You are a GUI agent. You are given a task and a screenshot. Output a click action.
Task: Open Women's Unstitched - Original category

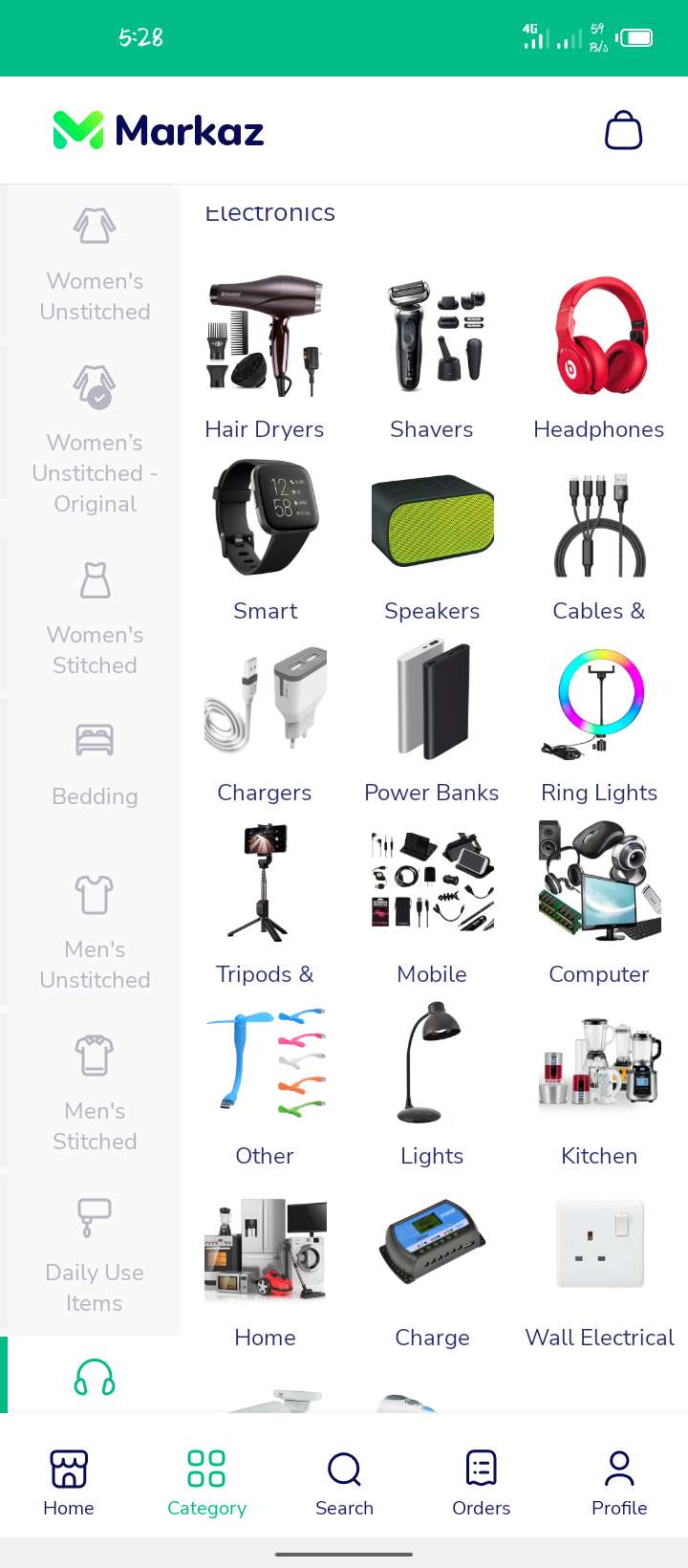click(x=95, y=440)
